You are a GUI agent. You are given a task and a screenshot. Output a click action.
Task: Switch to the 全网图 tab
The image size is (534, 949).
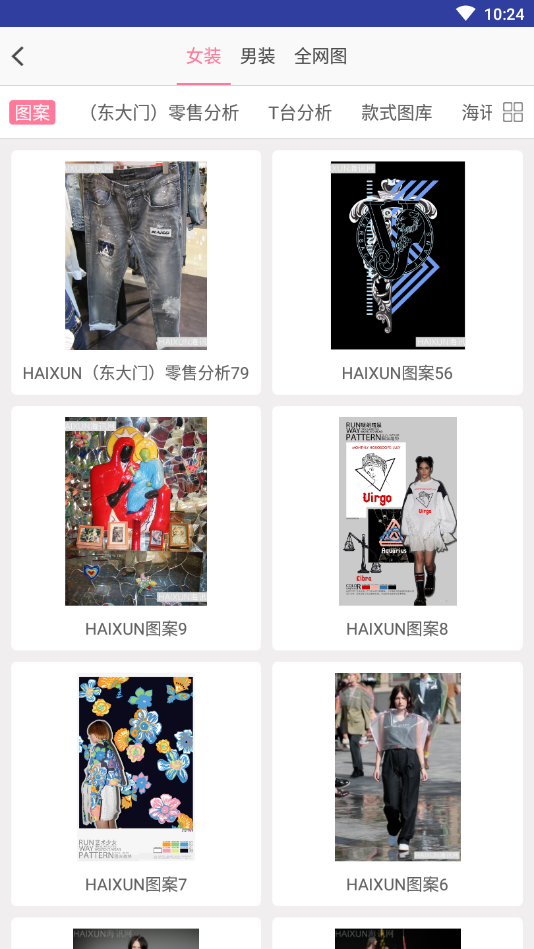(x=320, y=56)
